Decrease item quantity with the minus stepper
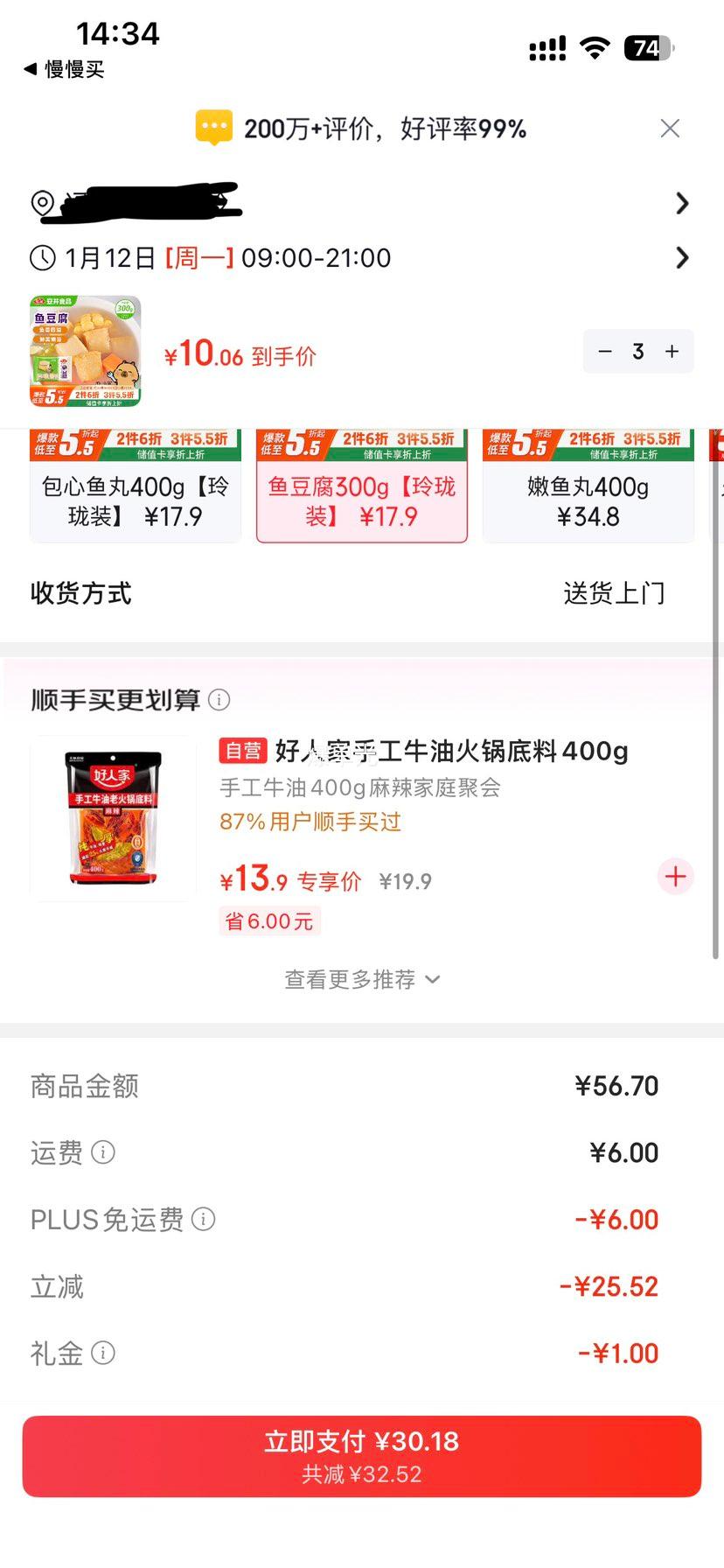The image size is (724, 1568). (x=605, y=351)
